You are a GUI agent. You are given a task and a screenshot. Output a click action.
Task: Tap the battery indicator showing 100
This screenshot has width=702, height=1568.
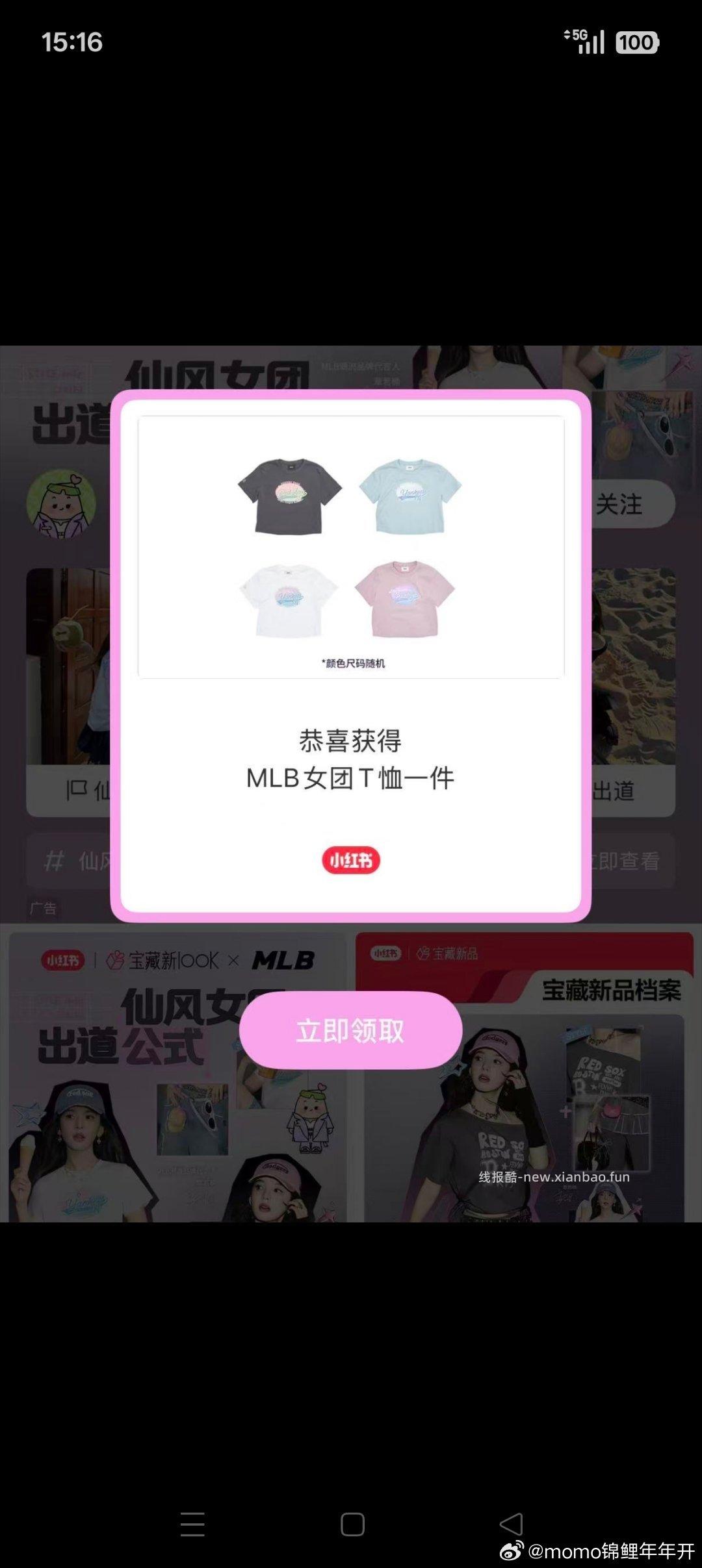[638, 40]
